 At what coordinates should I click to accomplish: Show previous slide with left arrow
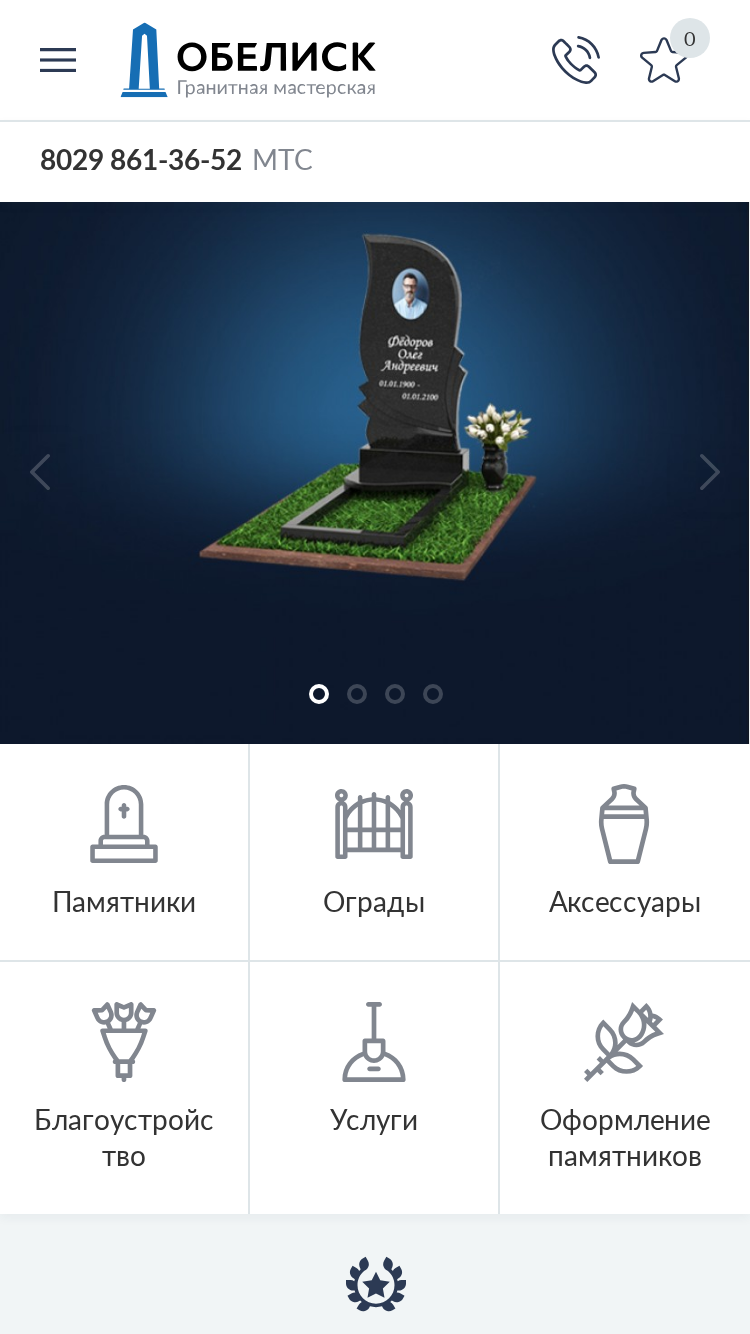click(40, 472)
